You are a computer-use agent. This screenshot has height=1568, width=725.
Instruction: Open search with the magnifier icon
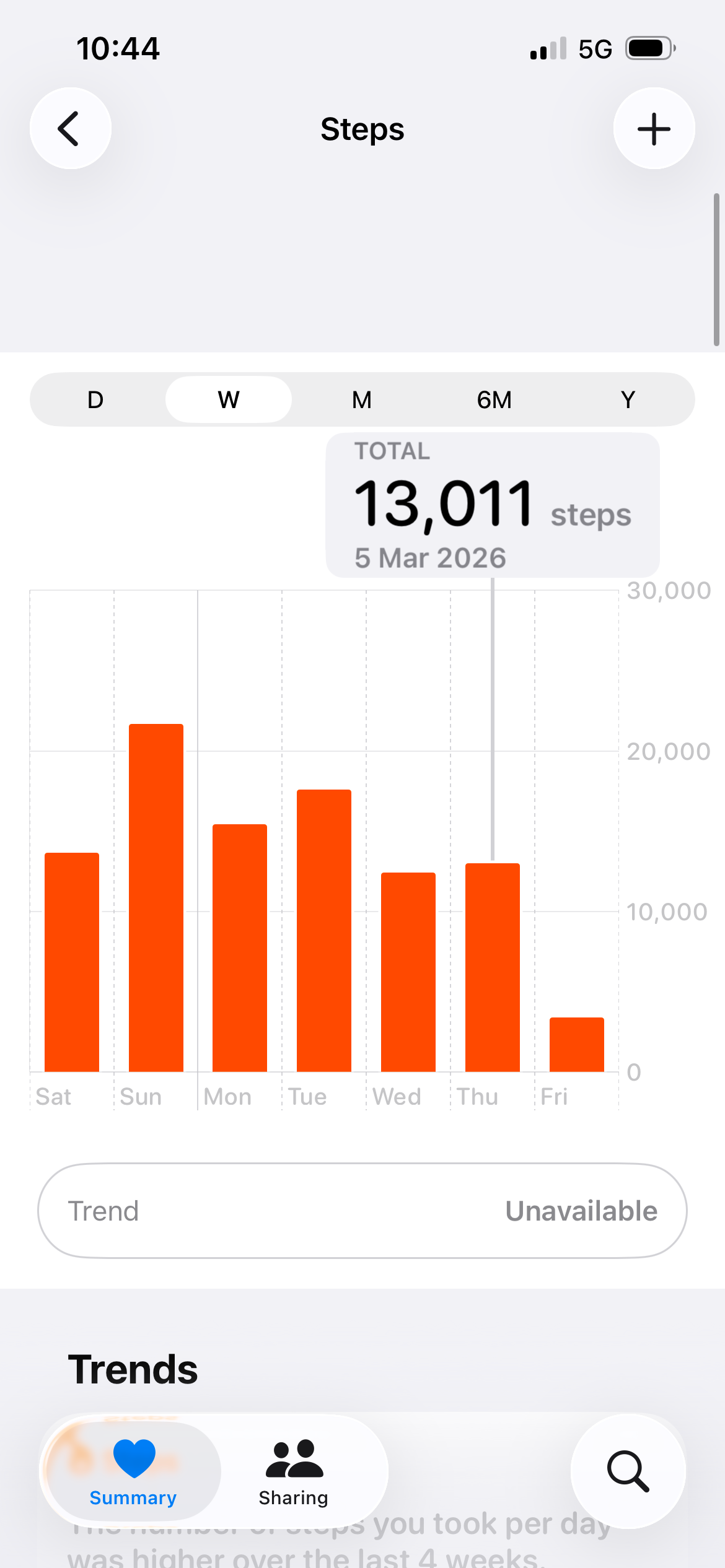[628, 1471]
